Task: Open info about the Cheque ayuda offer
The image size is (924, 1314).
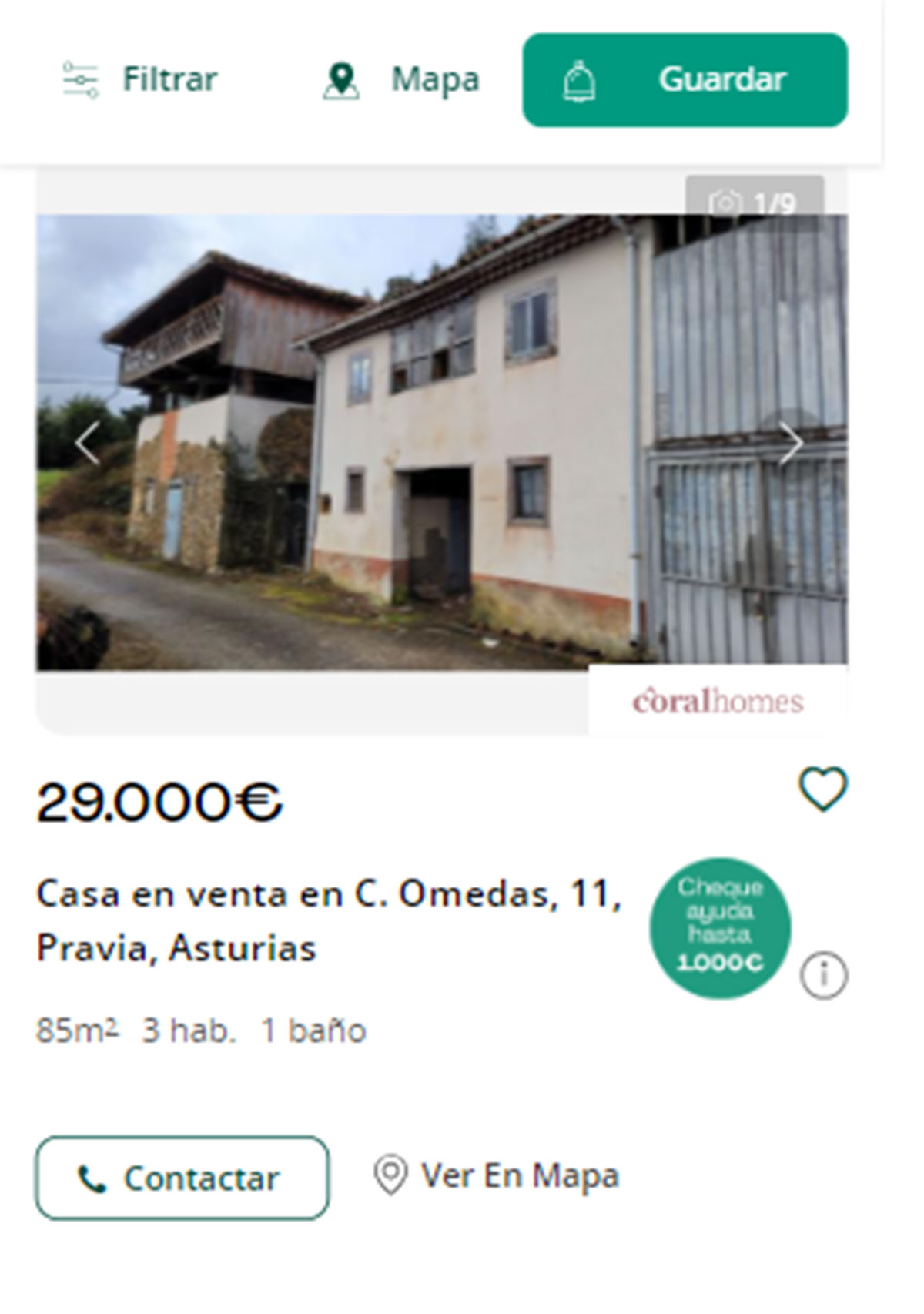Action: [x=823, y=975]
